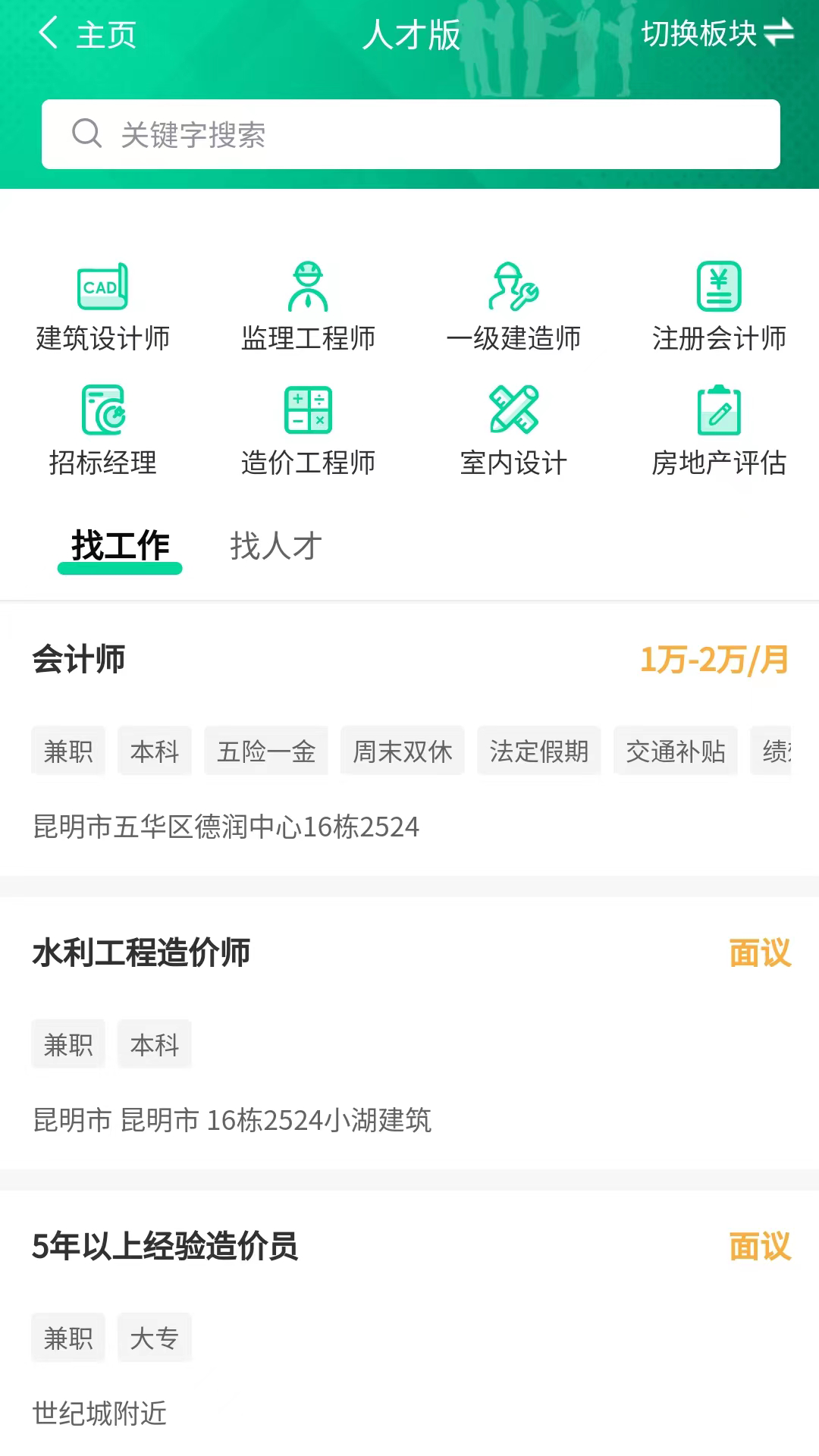Image resolution: width=819 pixels, height=1456 pixels.
Task: Tap the 关键字搜索 search field
Action: (x=409, y=133)
